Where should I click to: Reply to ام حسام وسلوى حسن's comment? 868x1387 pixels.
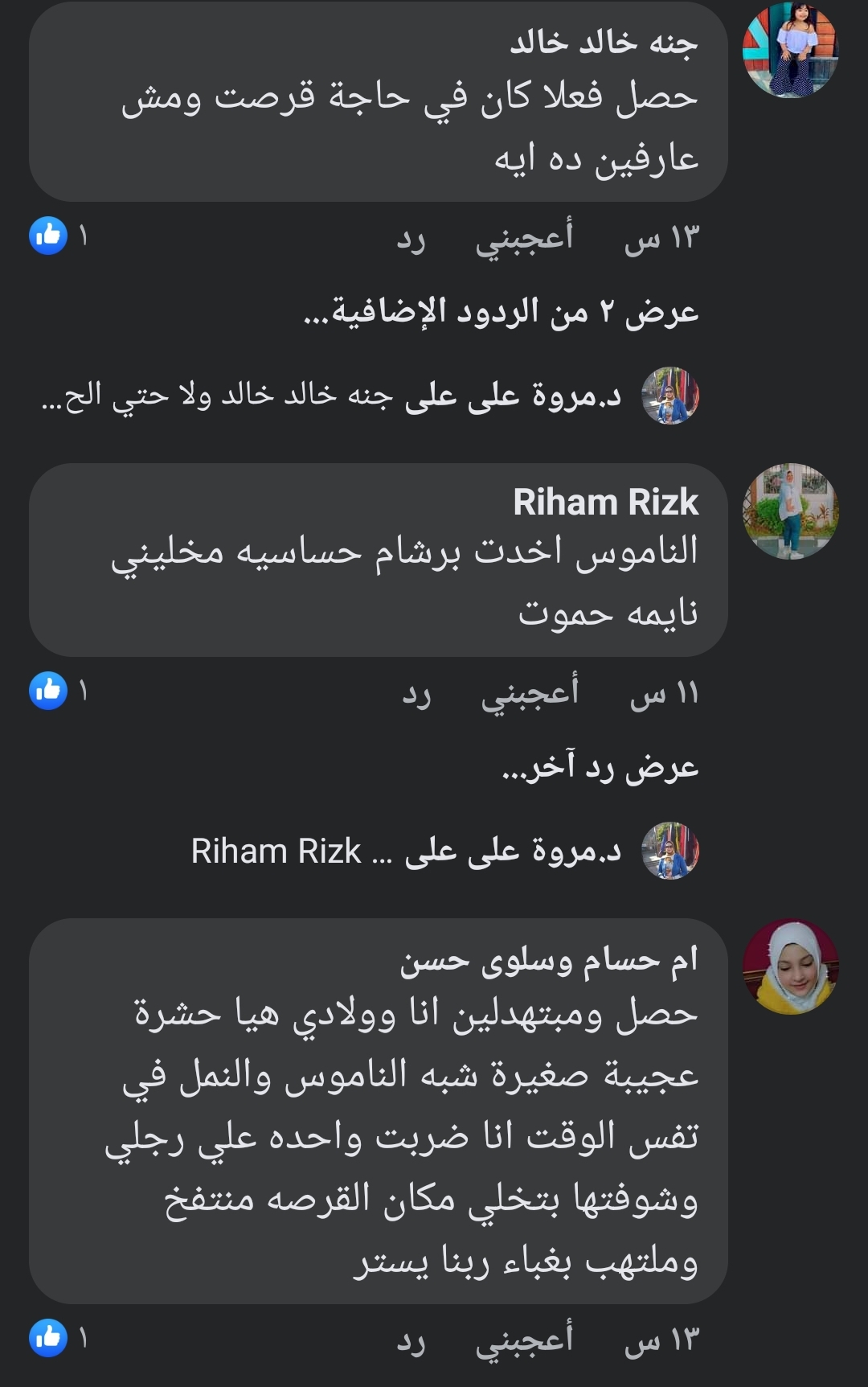pyautogui.click(x=411, y=1340)
